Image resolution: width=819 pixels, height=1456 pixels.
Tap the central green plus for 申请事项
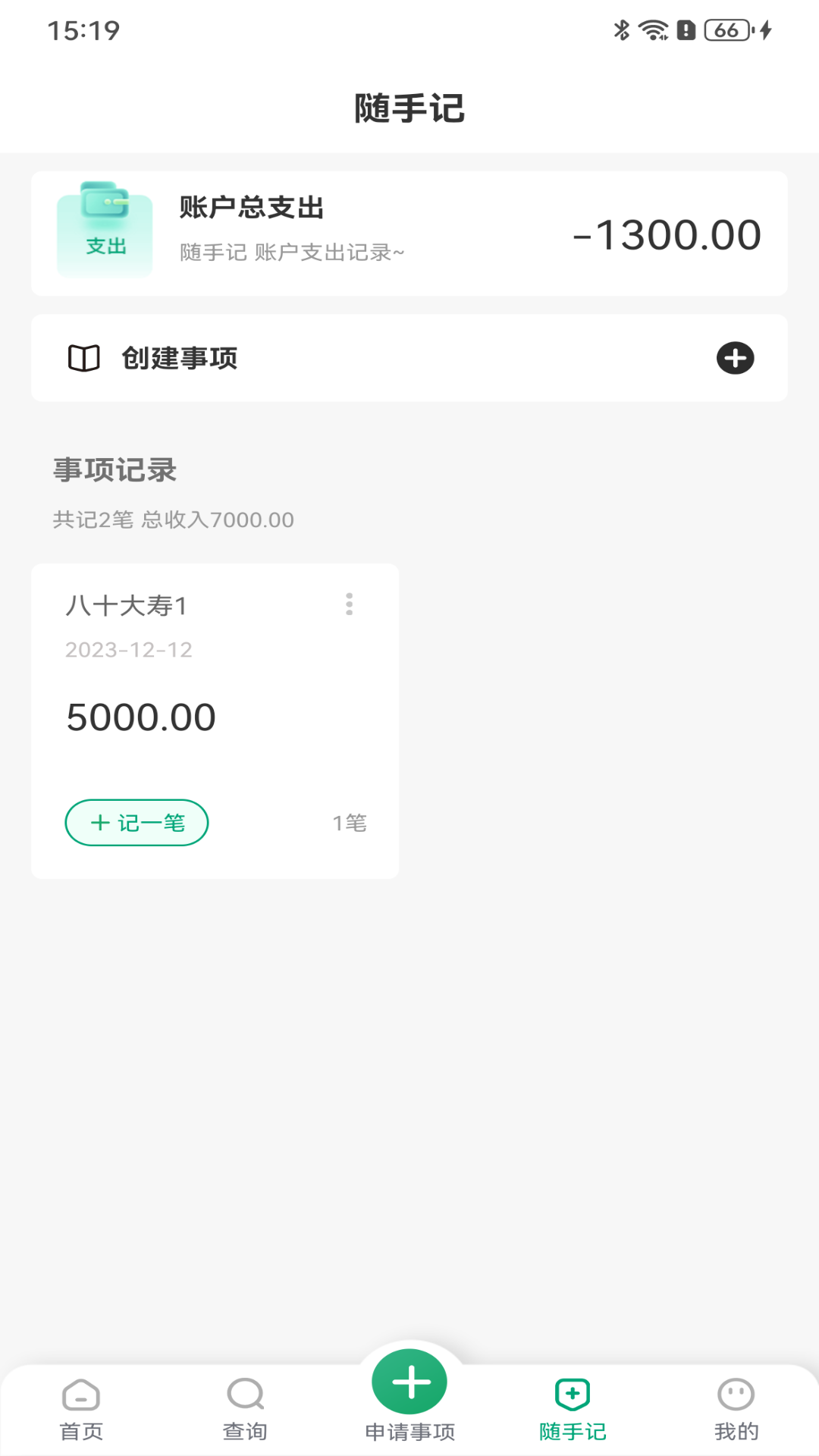point(409,1382)
